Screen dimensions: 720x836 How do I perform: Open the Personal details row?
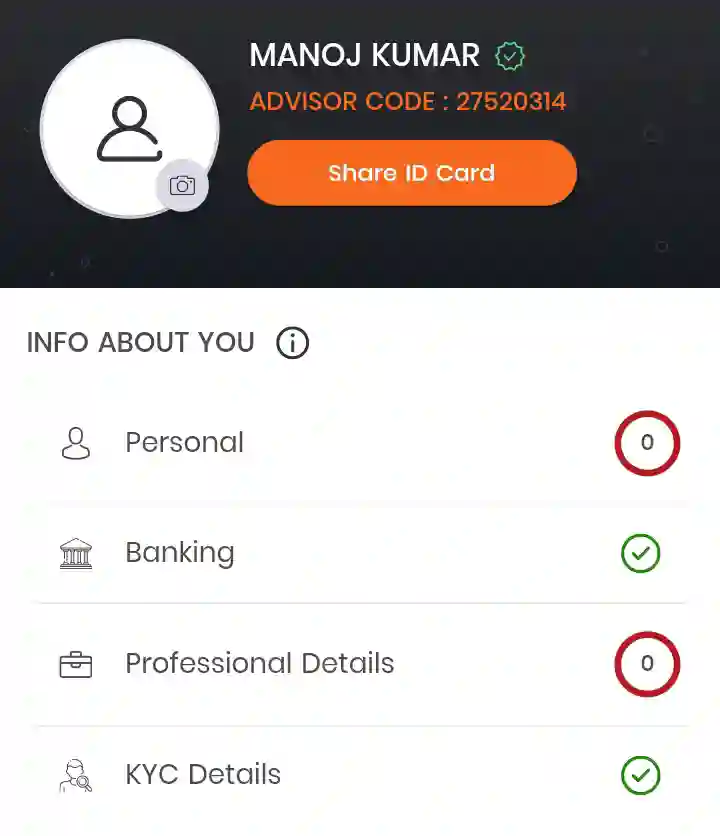pos(360,442)
